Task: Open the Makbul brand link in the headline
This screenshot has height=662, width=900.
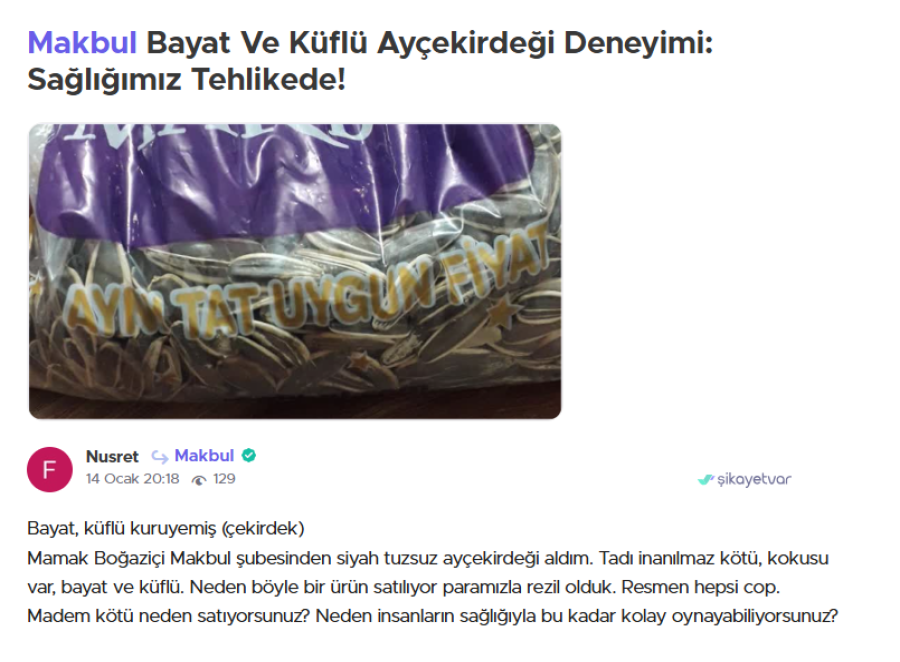Action: click(x=82, y=43)
